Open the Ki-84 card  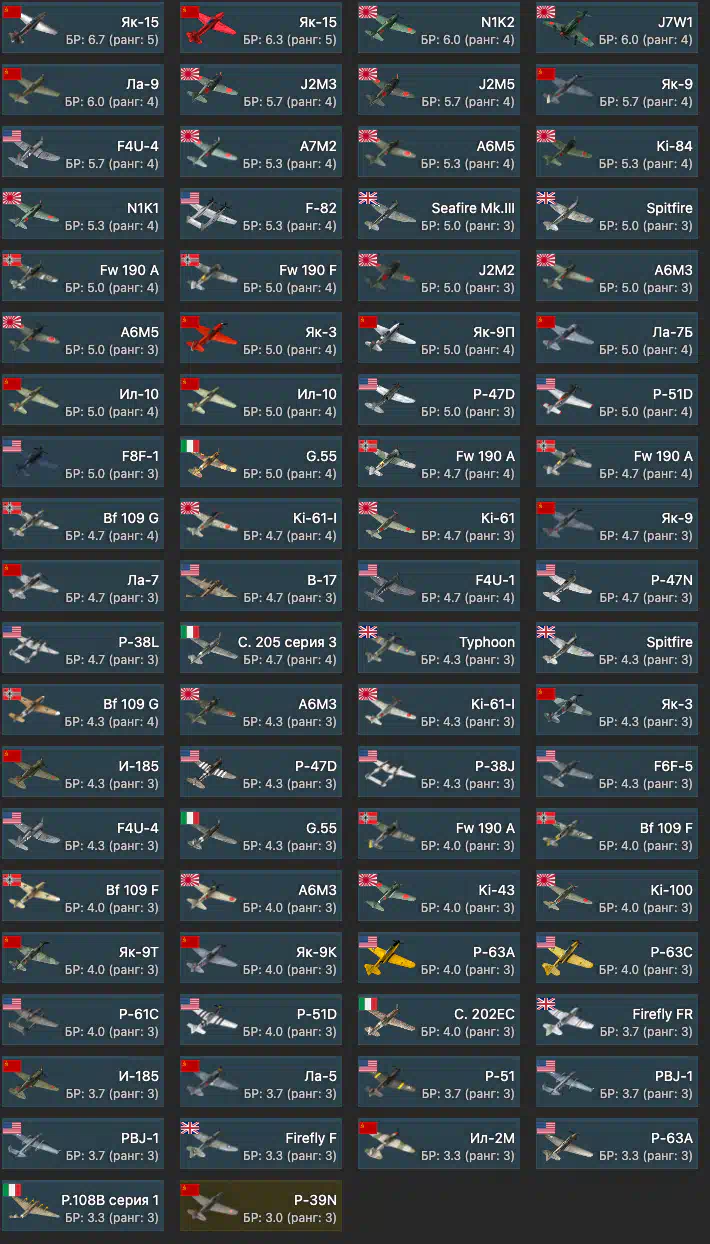(x=616, y=152)
